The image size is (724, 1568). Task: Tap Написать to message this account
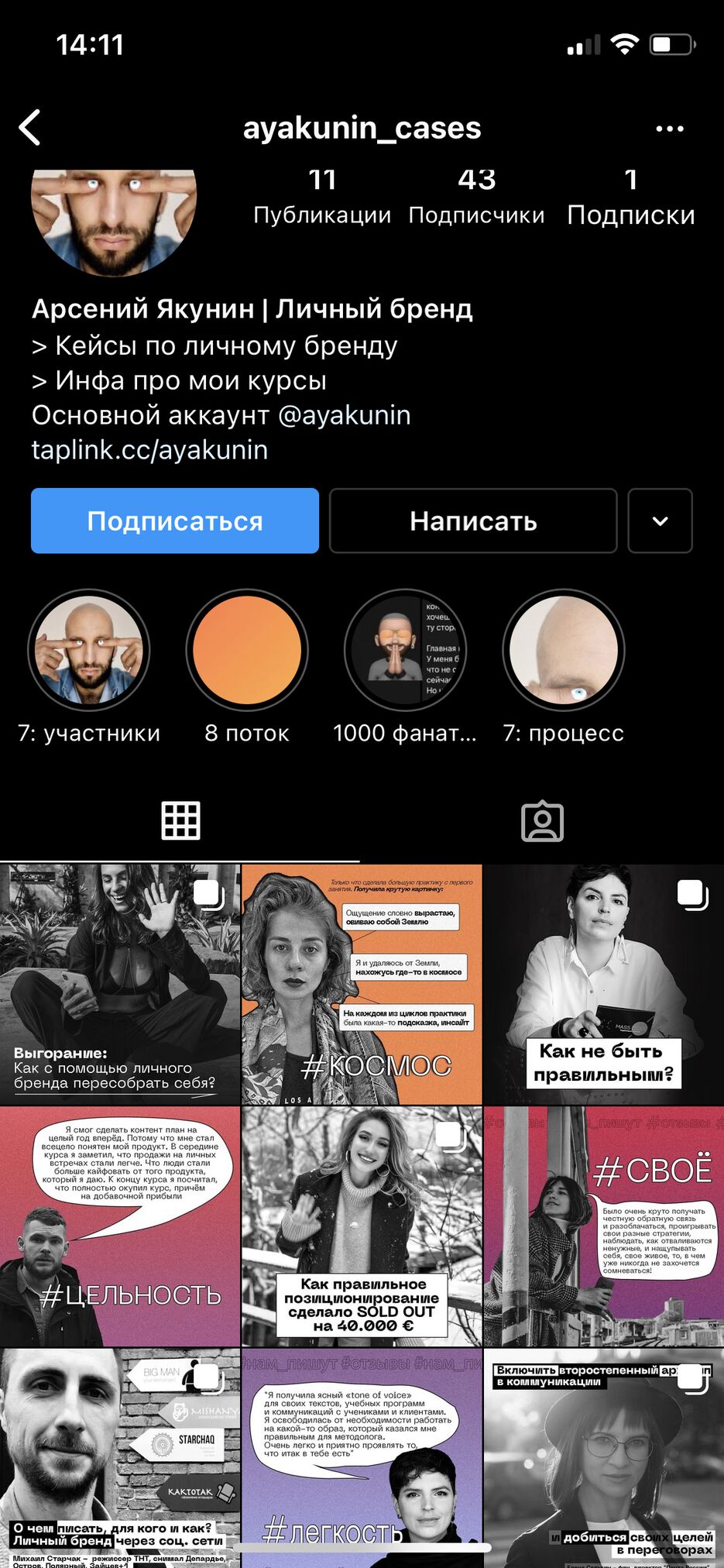click(473, 521)
